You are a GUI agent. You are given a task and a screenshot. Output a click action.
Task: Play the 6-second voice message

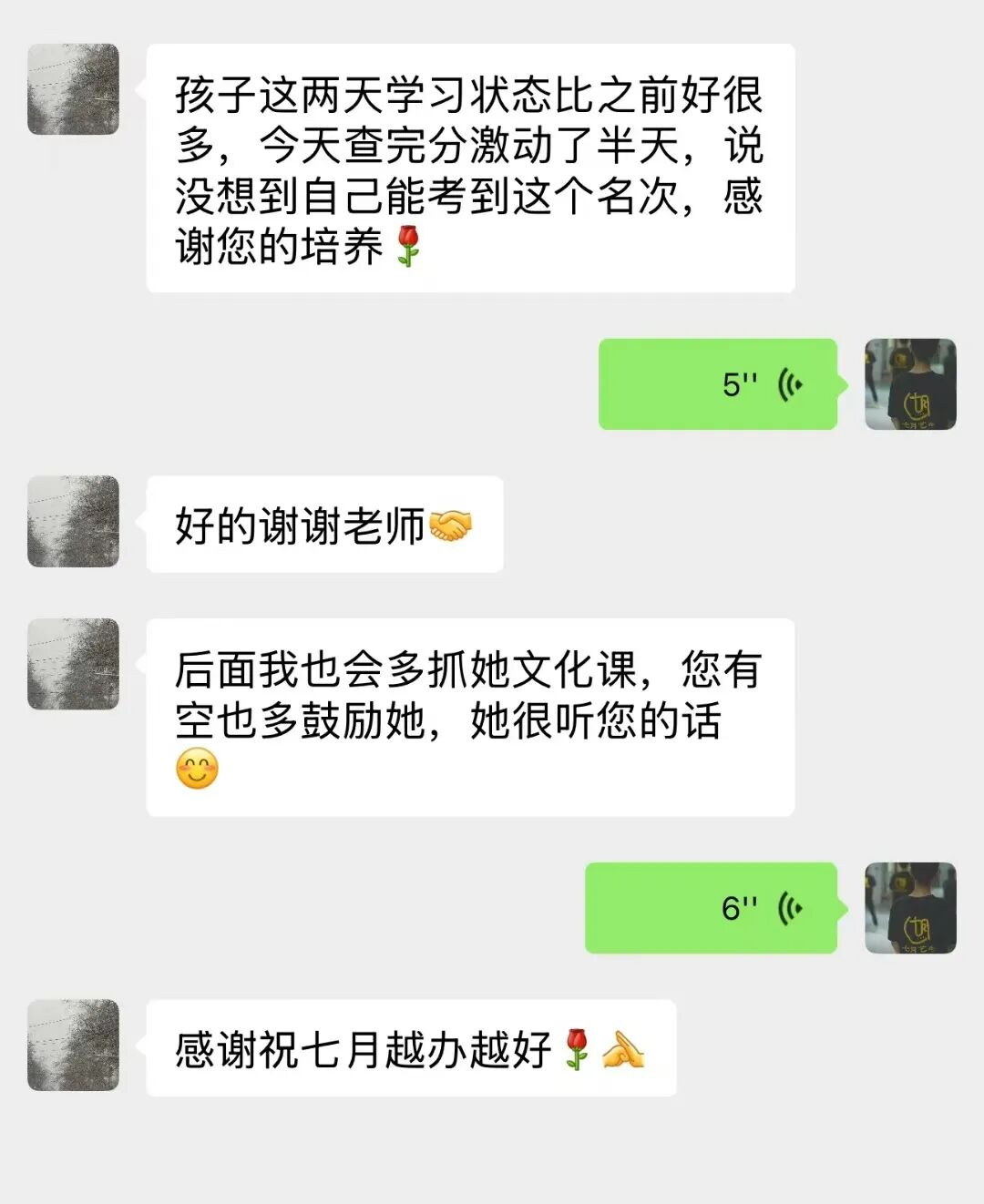pos(711,908)
